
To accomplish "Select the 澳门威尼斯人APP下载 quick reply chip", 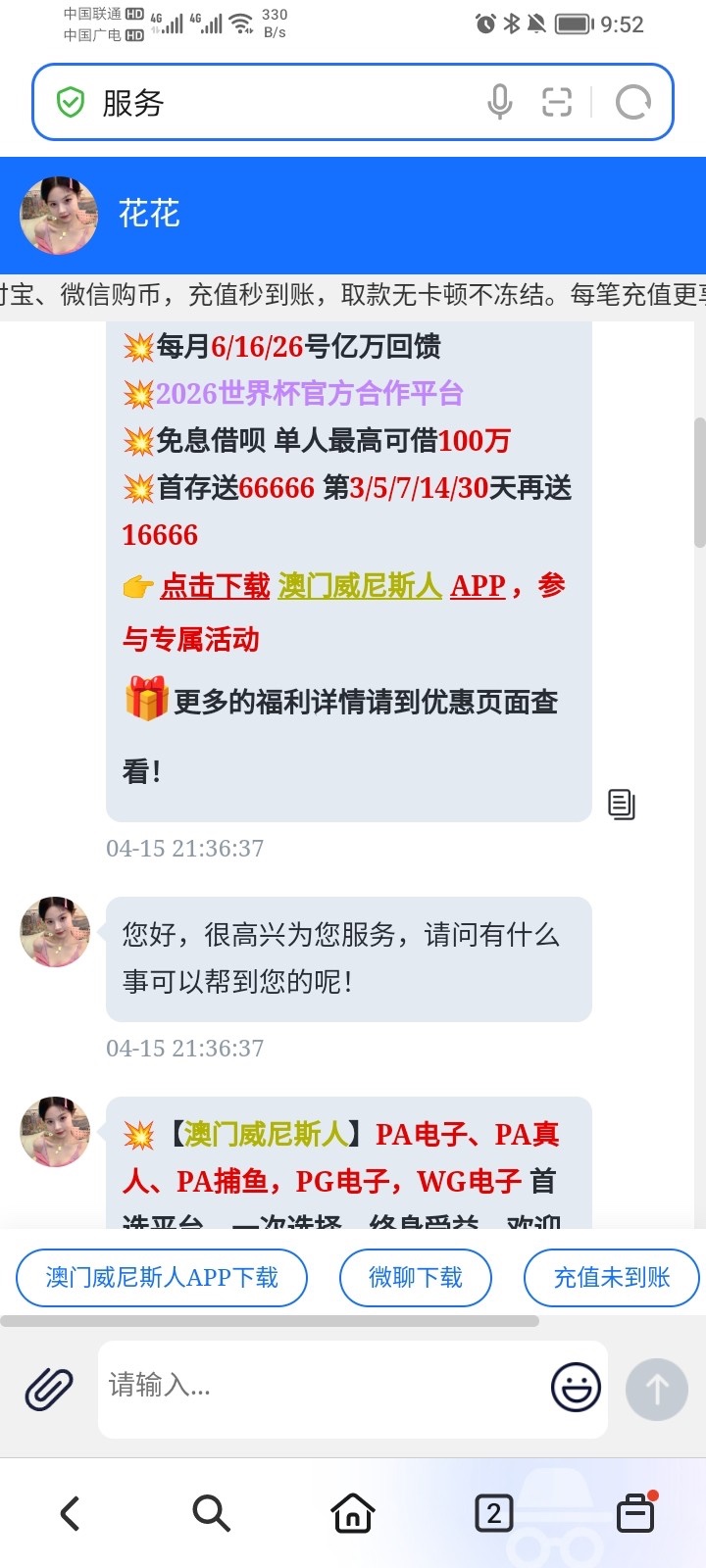I will 162,1277.
